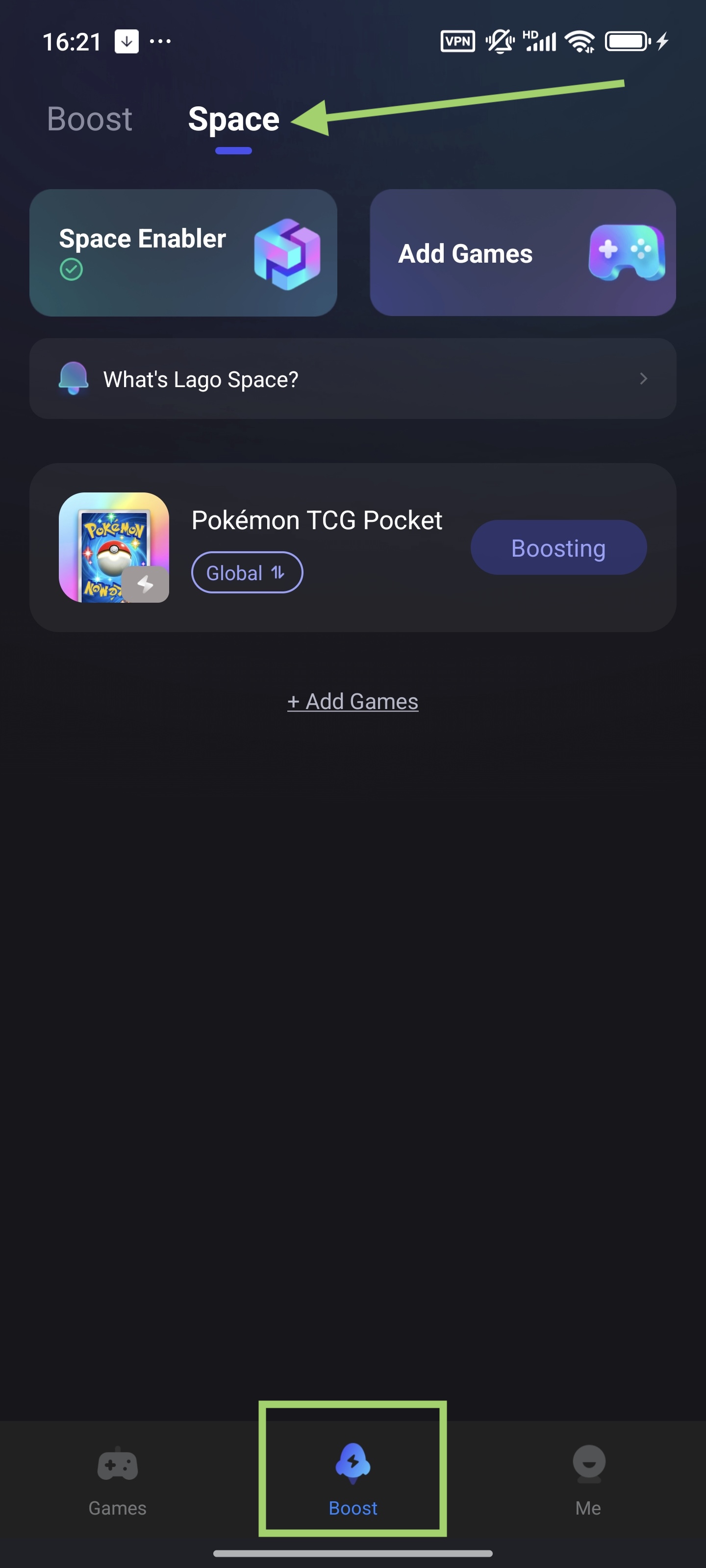Screen dimensions: 706x1568
Task: Follow the + Add Games link
Action: point(353,701)
